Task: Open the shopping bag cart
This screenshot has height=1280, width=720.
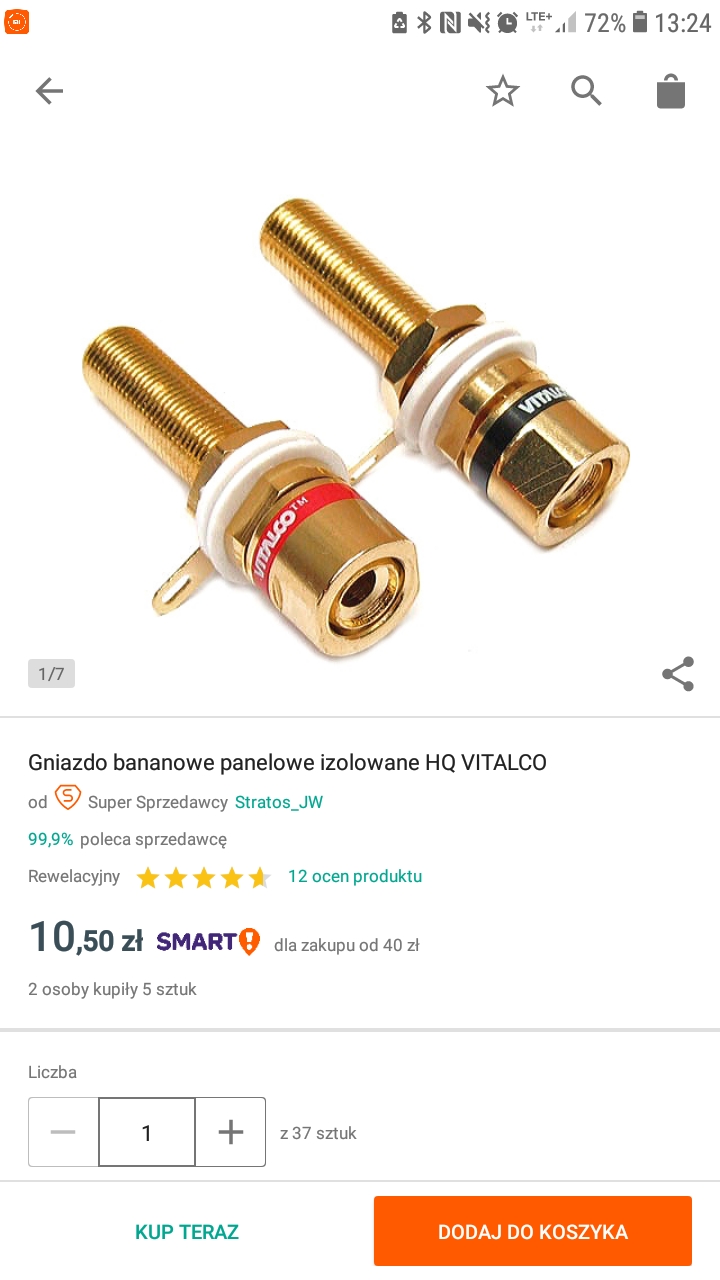Action: pyautogui.click(x=671, y=92)
